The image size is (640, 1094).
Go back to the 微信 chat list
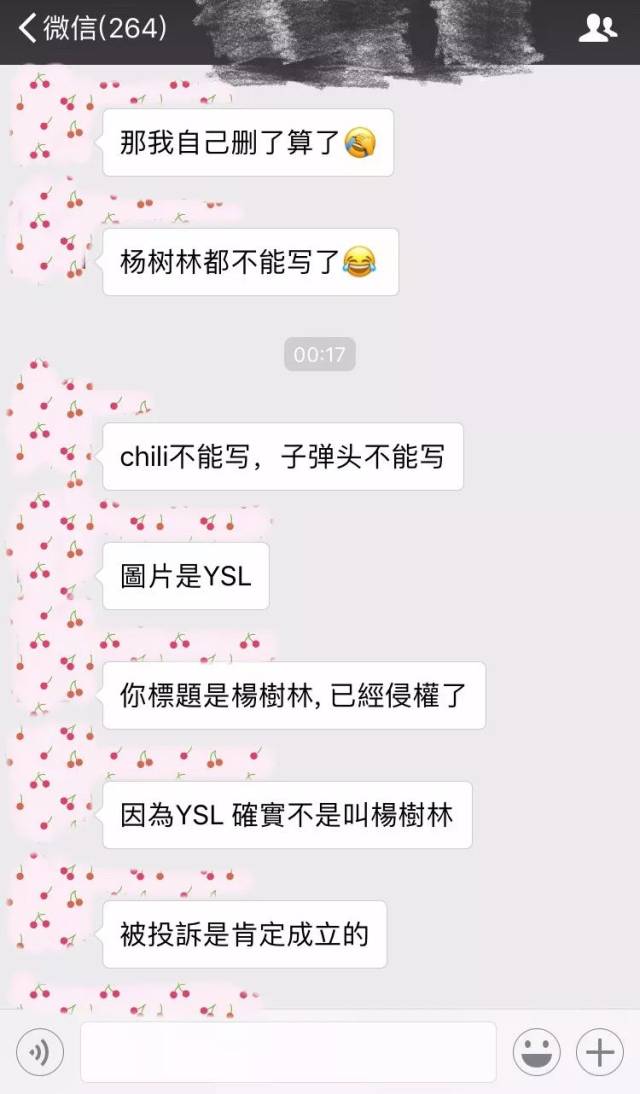pyautogui.click(x=90, y=28)
